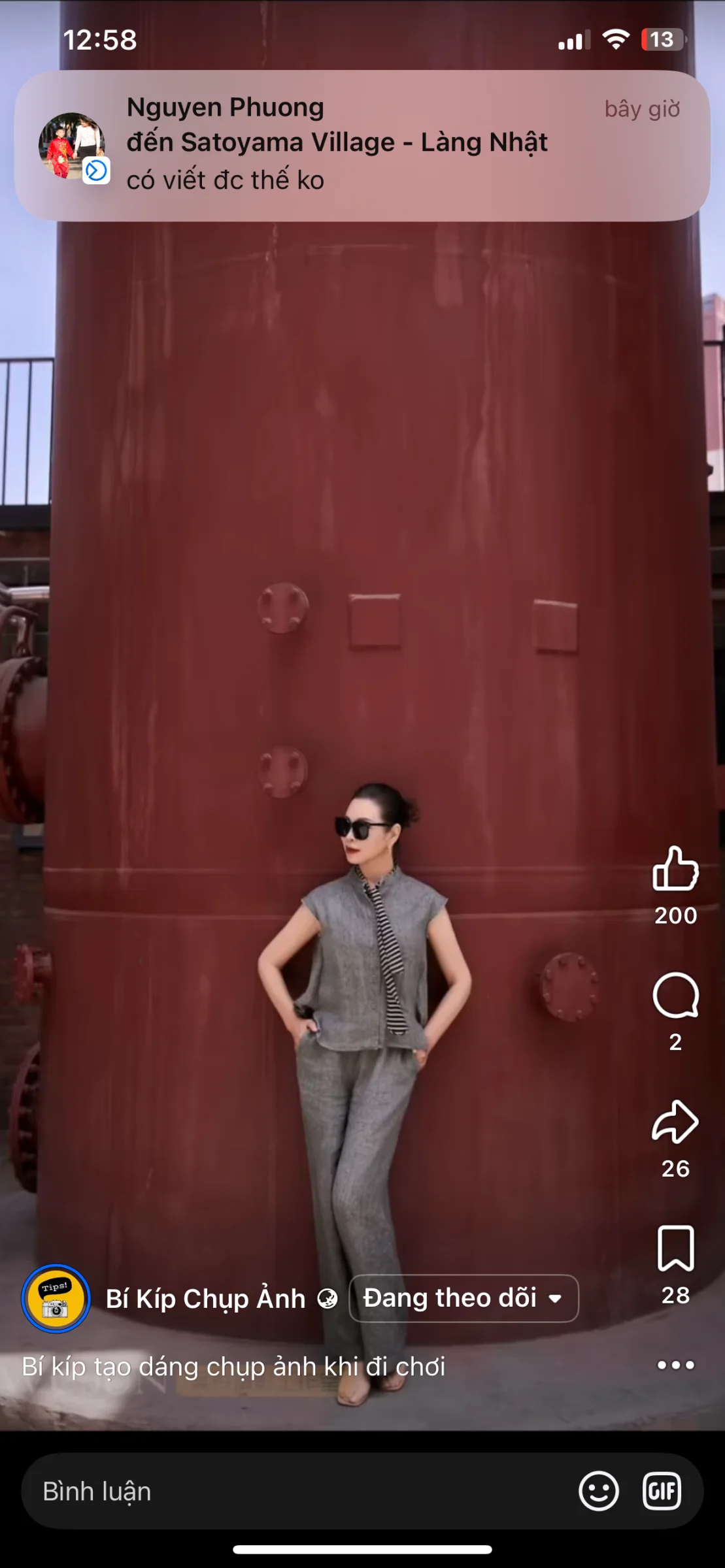This screenshot has width=725, height=1568.
Task: Like this reel with the thumbs-up
Action: coord(675,869)
